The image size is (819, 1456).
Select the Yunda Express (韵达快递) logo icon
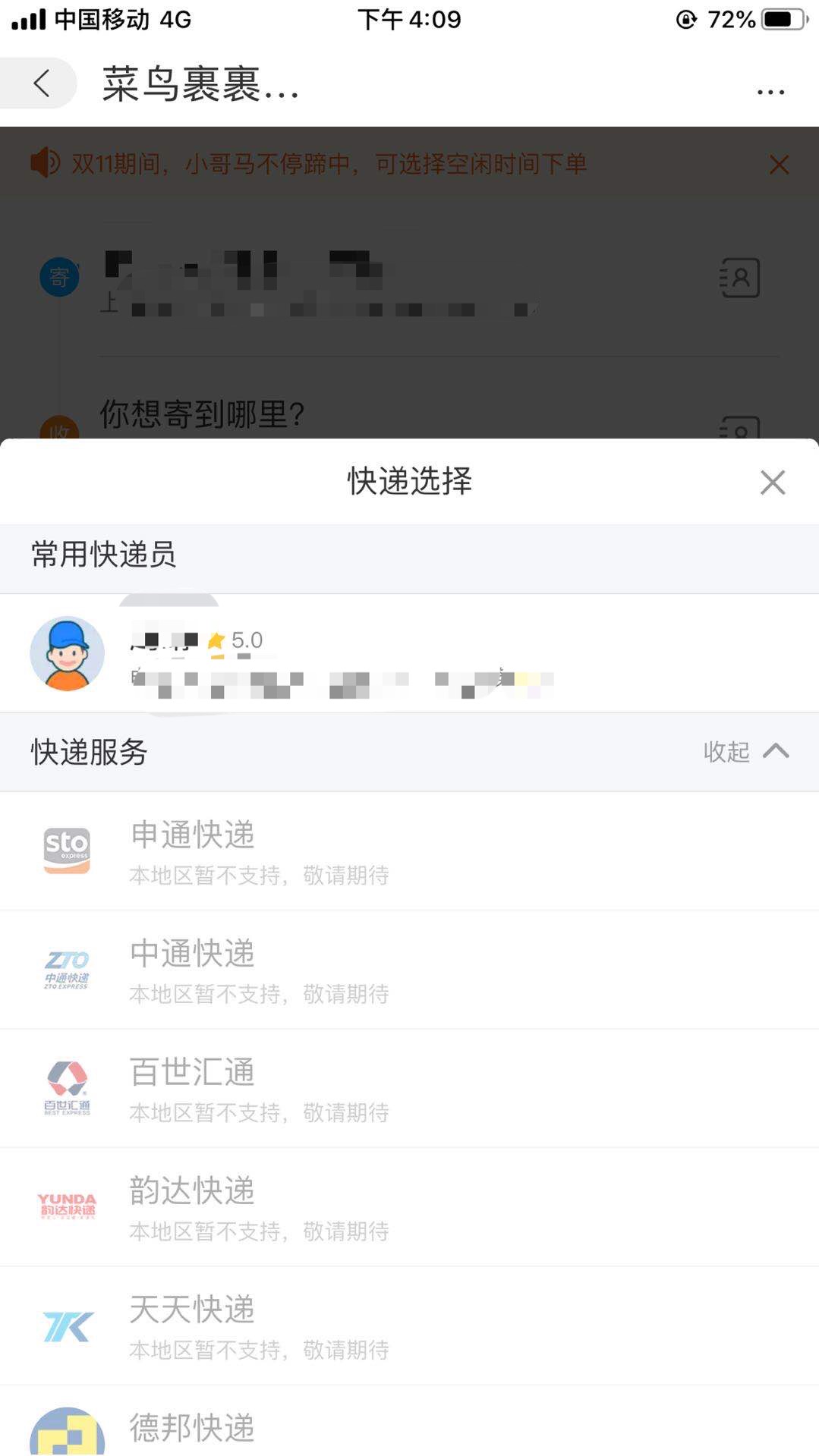(x=67, y=1205)
